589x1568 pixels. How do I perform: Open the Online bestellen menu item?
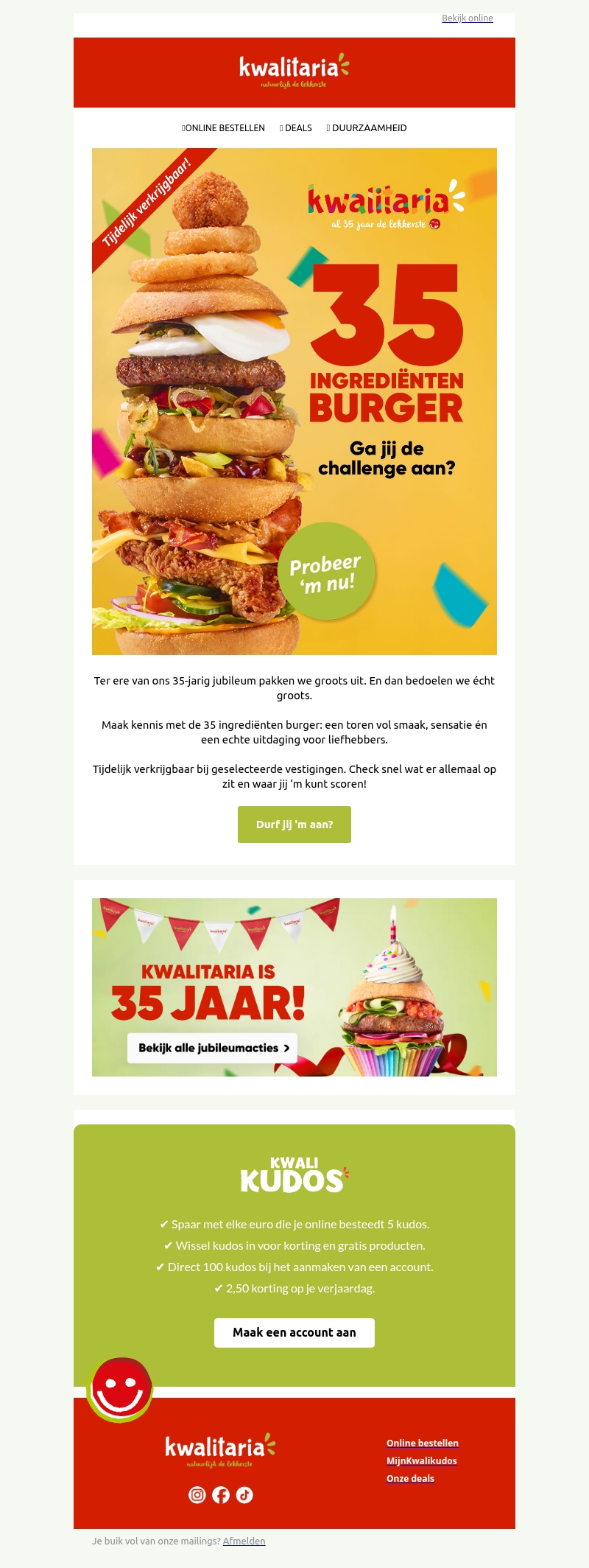point(224,128)
